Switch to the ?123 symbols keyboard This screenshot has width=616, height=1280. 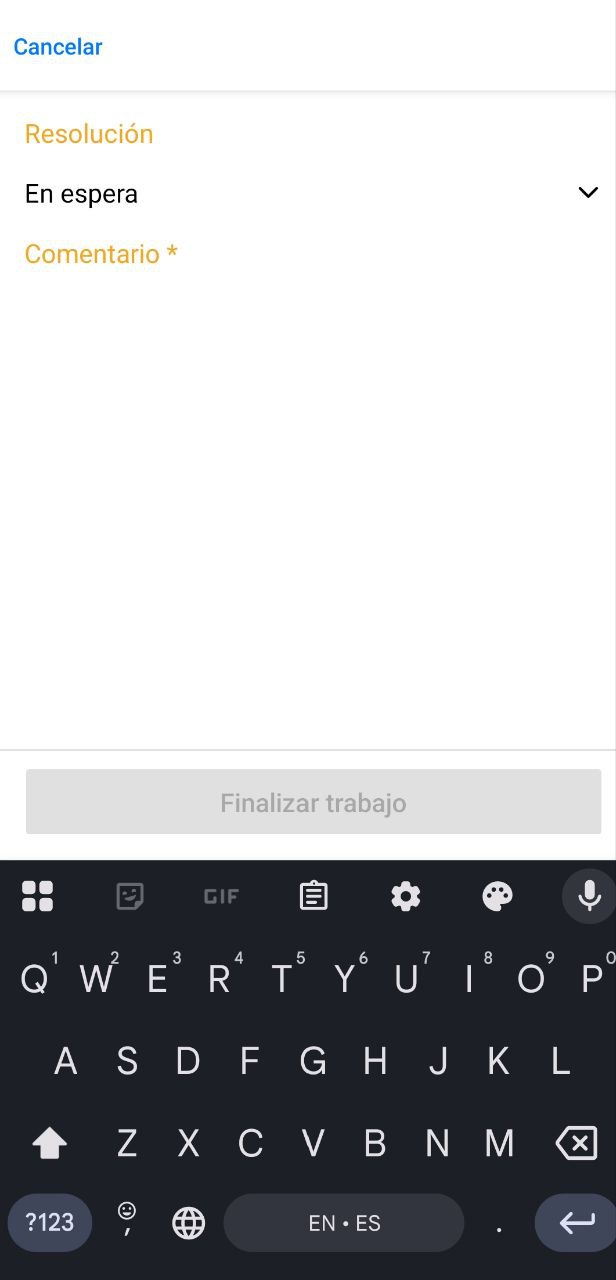(50, 1223)
